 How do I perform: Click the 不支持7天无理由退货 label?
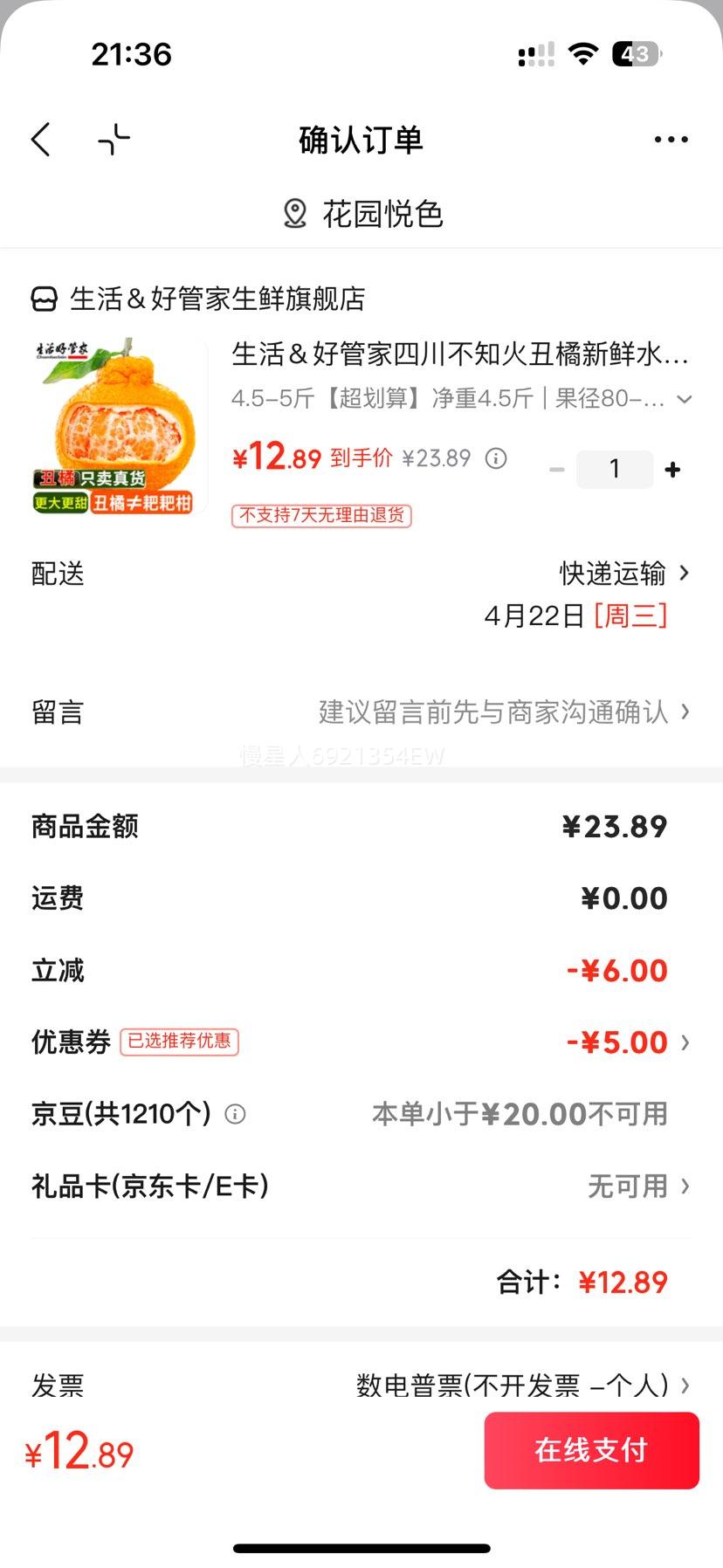(321, 517)
